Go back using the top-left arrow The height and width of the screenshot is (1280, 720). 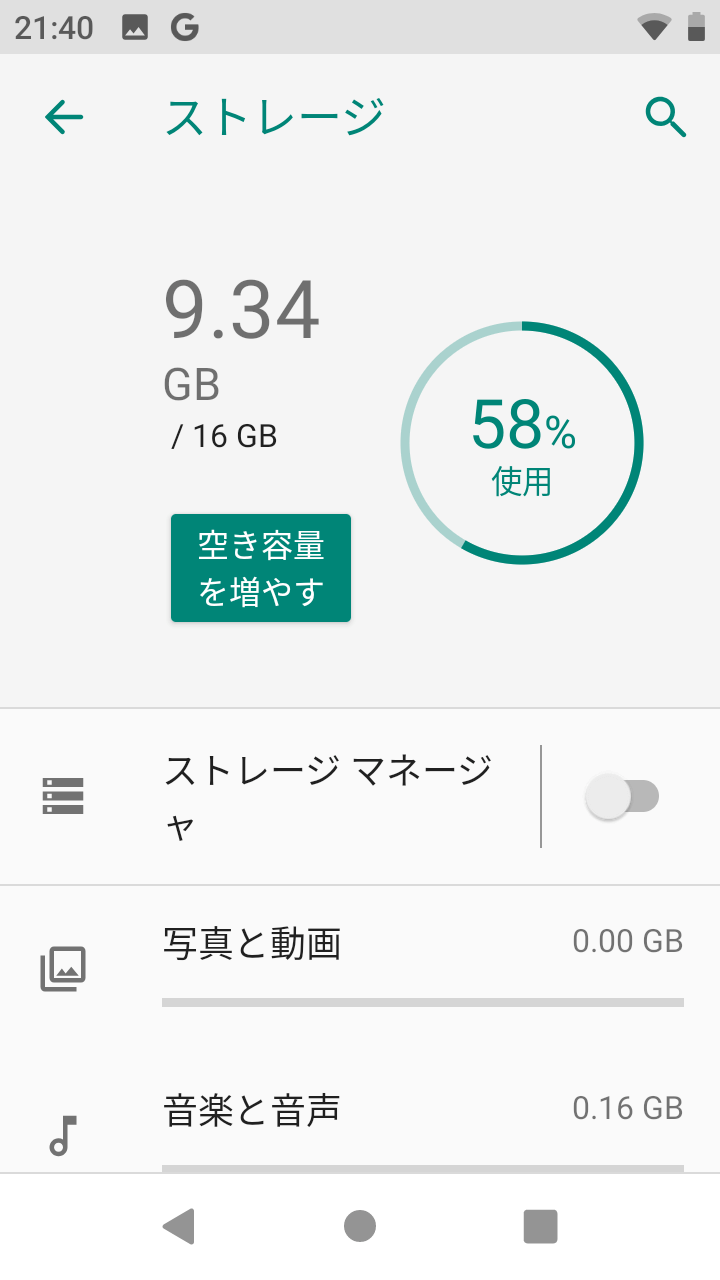[x=64, y=118]
